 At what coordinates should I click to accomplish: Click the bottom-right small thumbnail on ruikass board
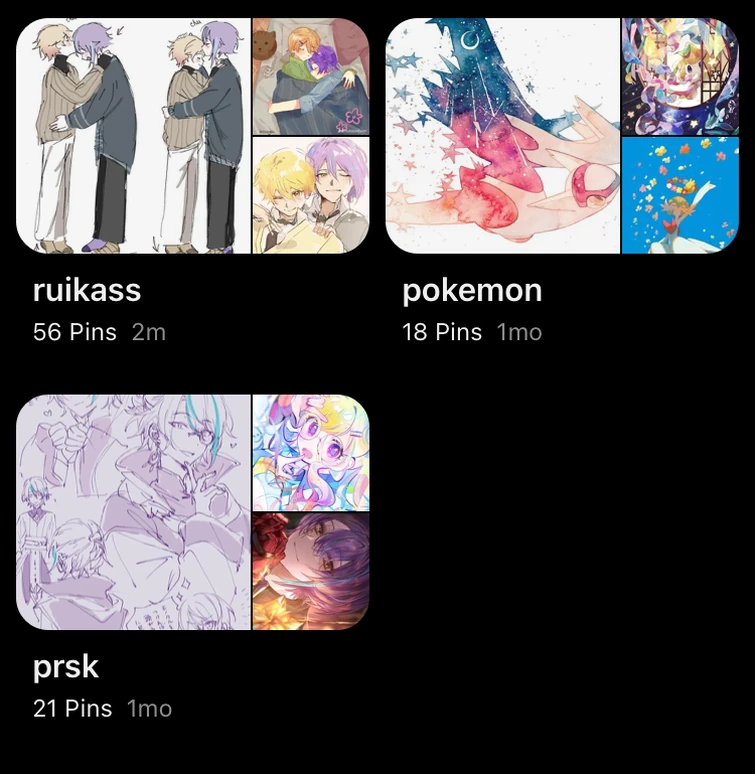coord(311,196)
